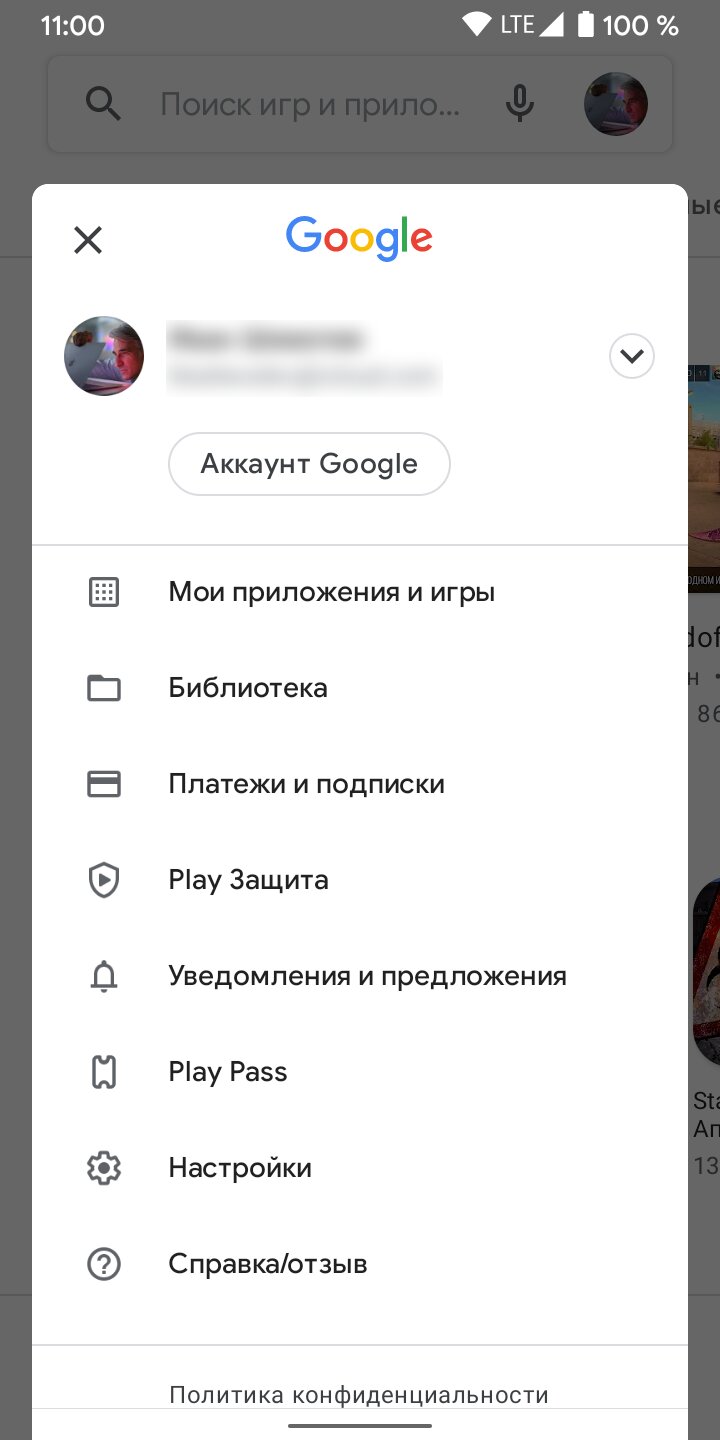Expand the account switcher chevron
The width and height of the screenshot is (720, 1440).
632,356
